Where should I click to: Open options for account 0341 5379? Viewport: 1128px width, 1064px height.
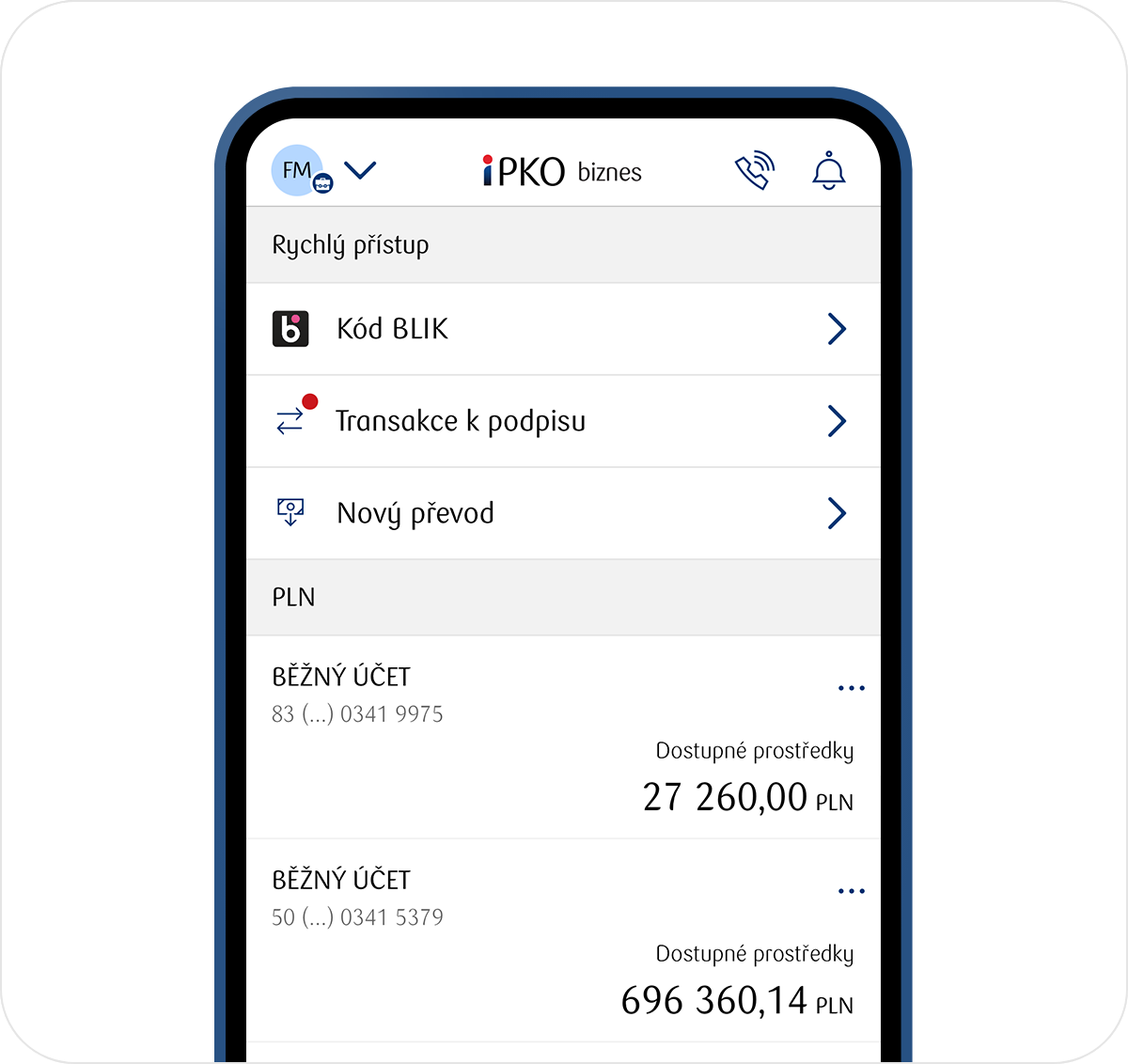coord(851,891)
